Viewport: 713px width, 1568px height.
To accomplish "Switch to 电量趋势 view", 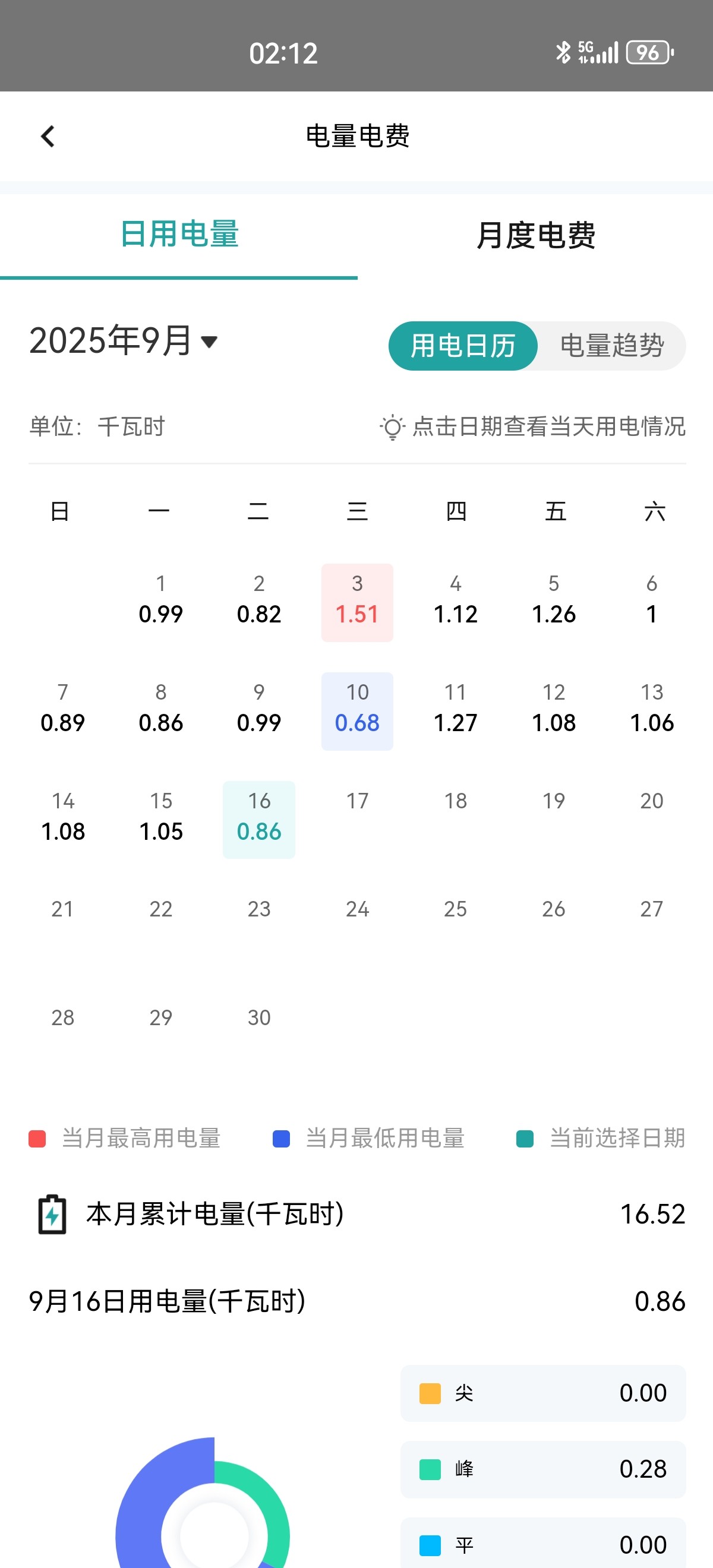I will tap(611, 346).
